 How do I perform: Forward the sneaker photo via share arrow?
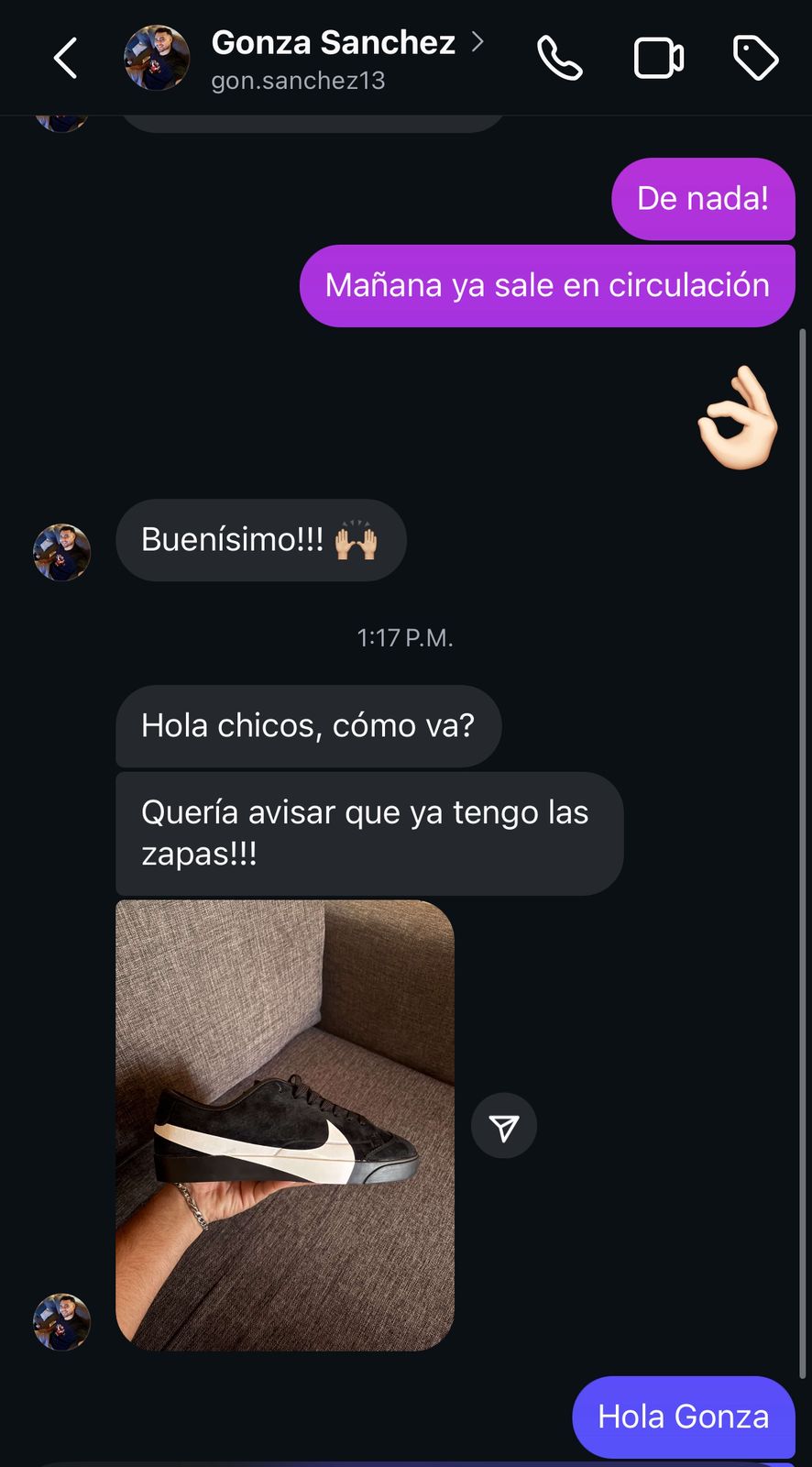click(x=504, y=1126)
